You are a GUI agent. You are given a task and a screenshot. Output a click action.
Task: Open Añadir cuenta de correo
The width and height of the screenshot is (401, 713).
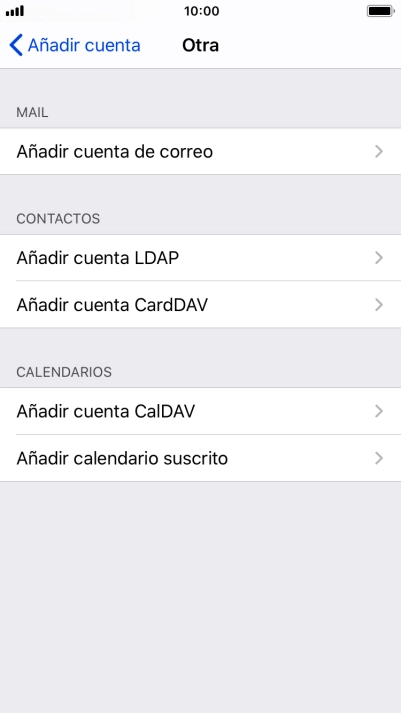point(200,151)
